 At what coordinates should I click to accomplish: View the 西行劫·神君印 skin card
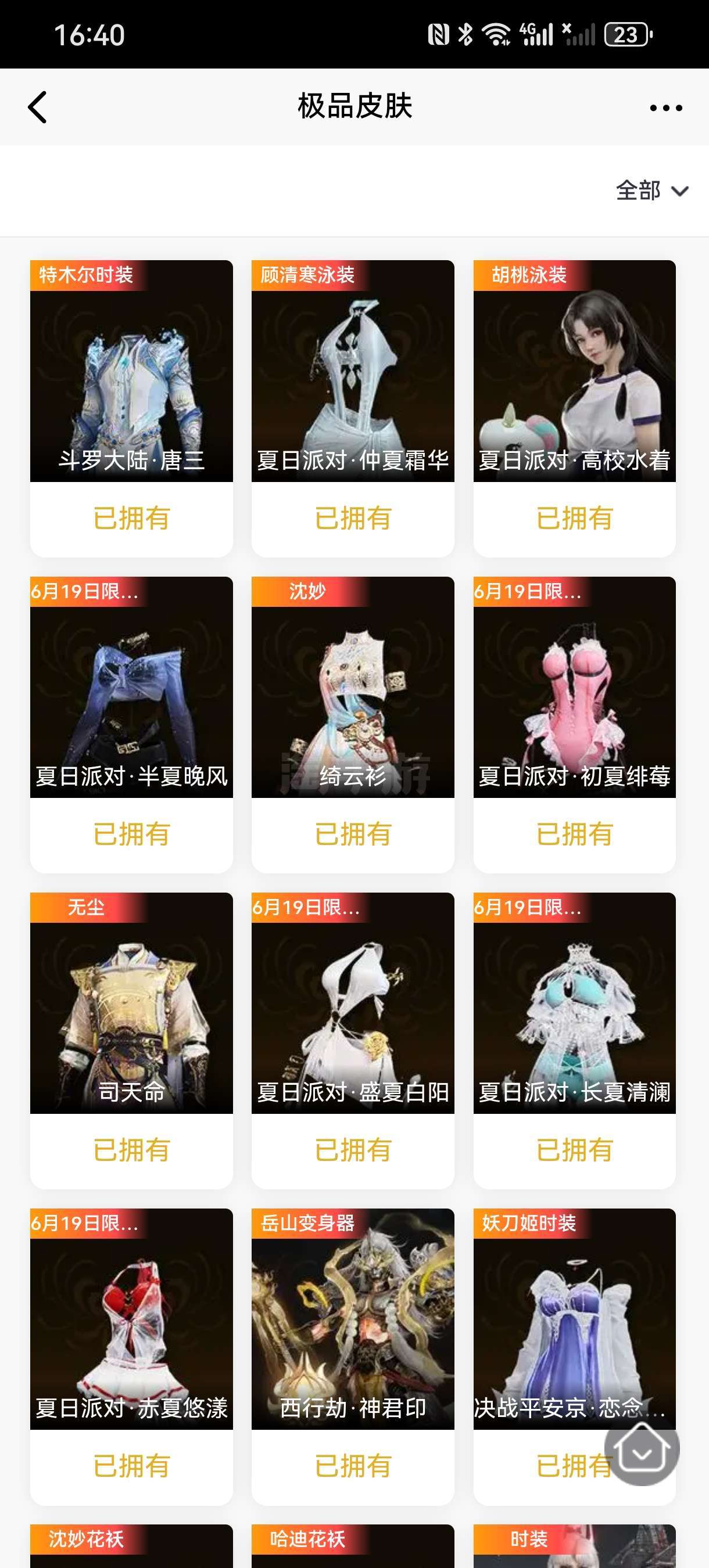(x=353, y=1356)
